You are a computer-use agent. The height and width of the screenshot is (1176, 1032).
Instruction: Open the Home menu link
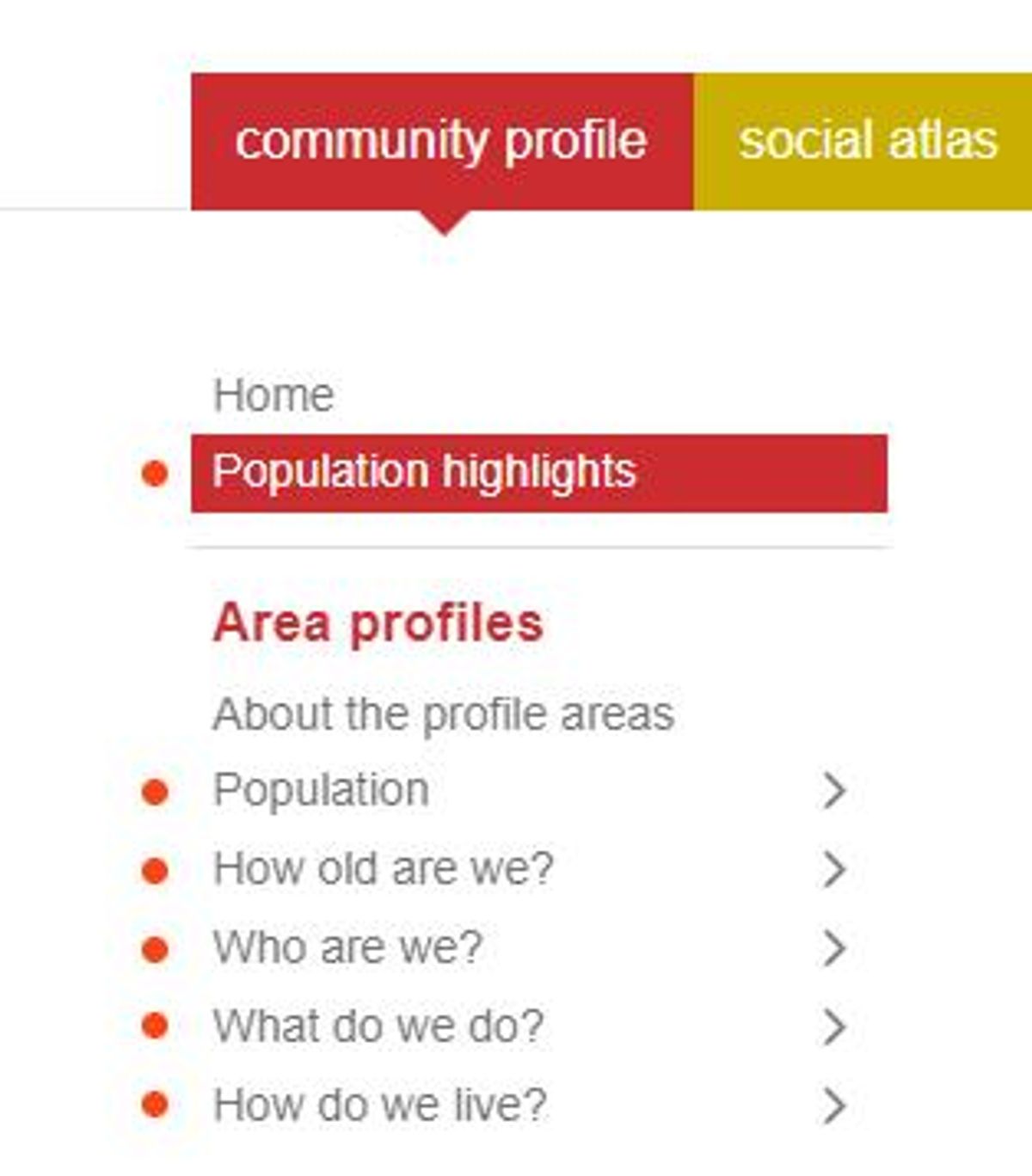273,395
